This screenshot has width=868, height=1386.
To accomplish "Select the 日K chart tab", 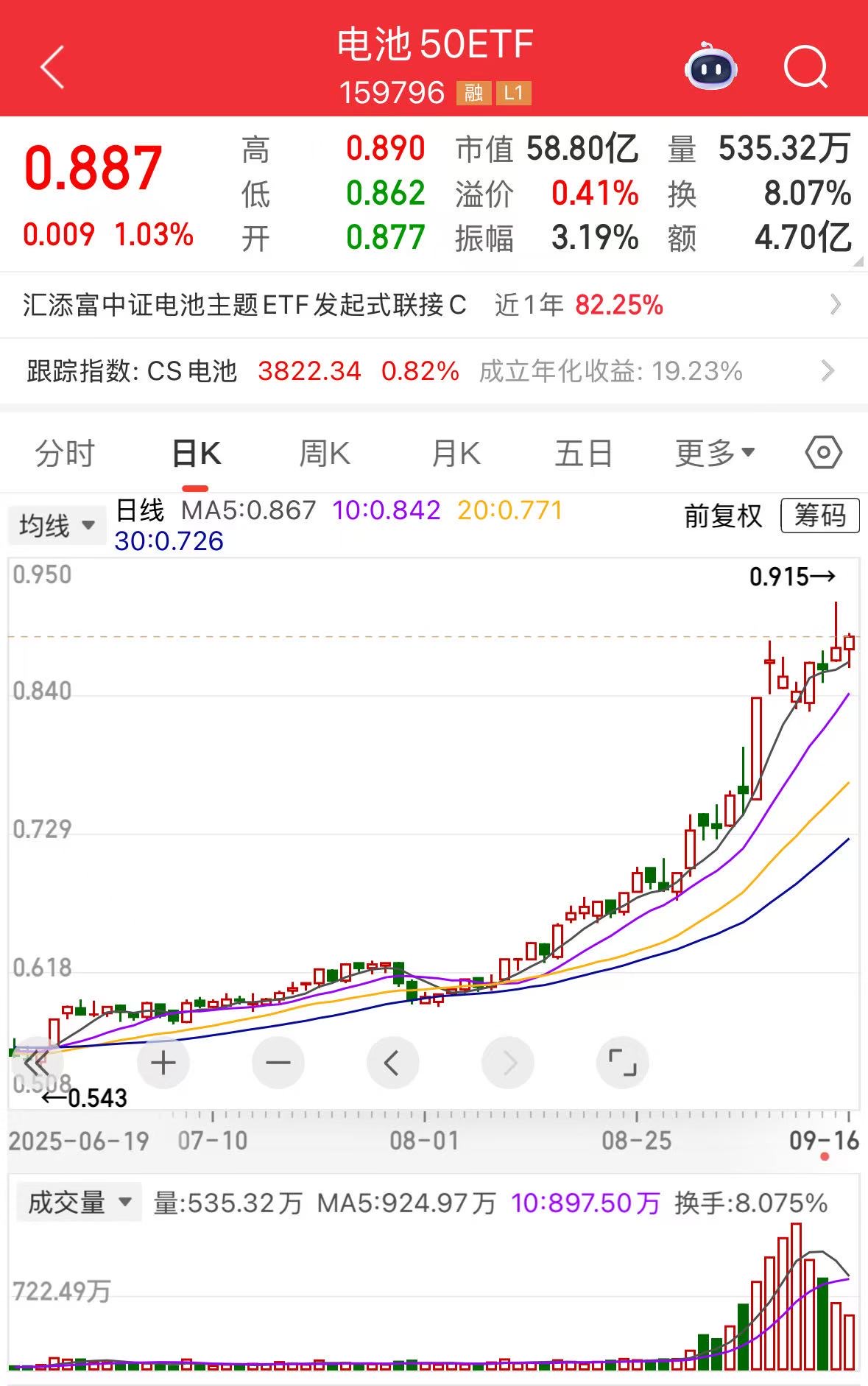I will [196, 454].
